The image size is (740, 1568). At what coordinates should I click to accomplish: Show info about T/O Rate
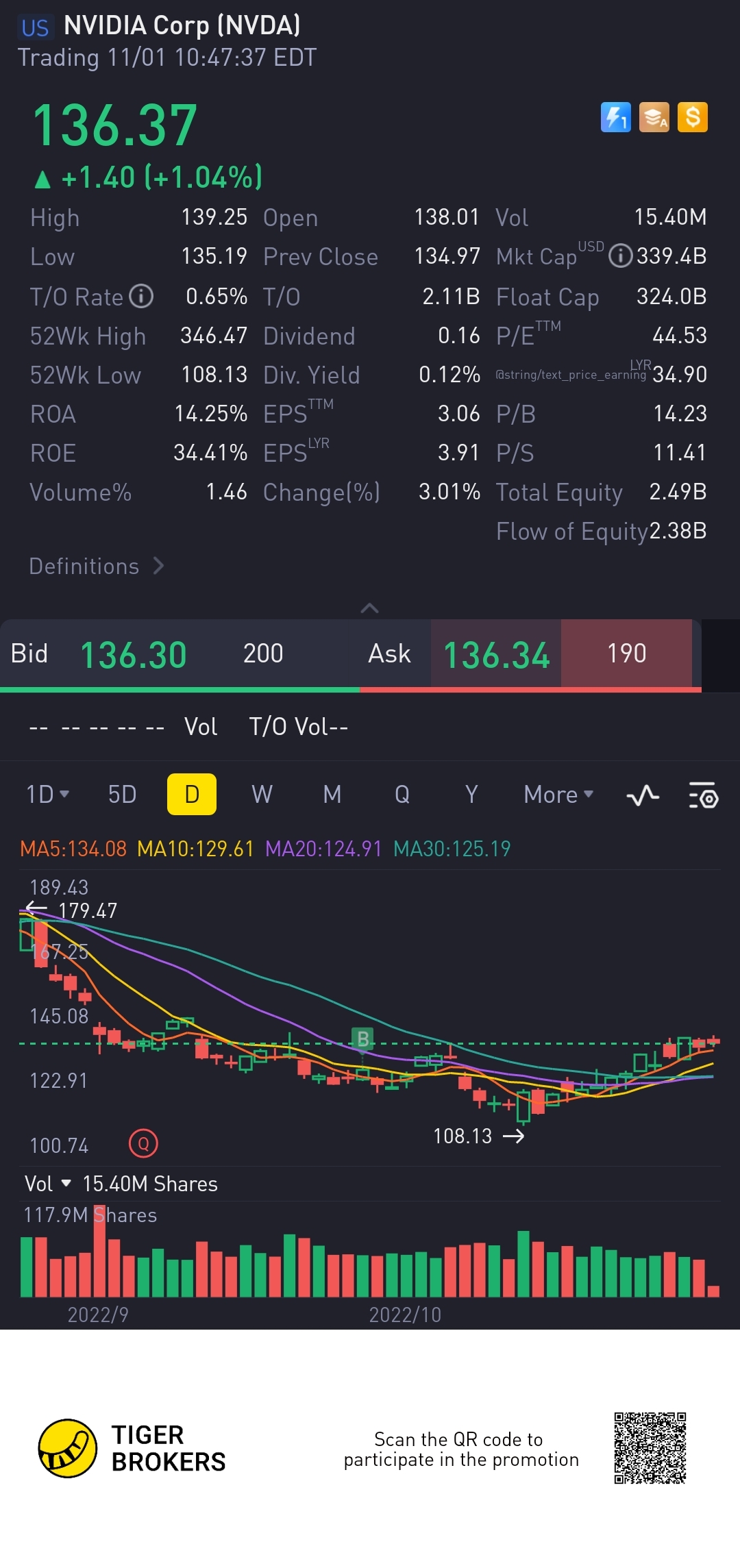(141, 297)
